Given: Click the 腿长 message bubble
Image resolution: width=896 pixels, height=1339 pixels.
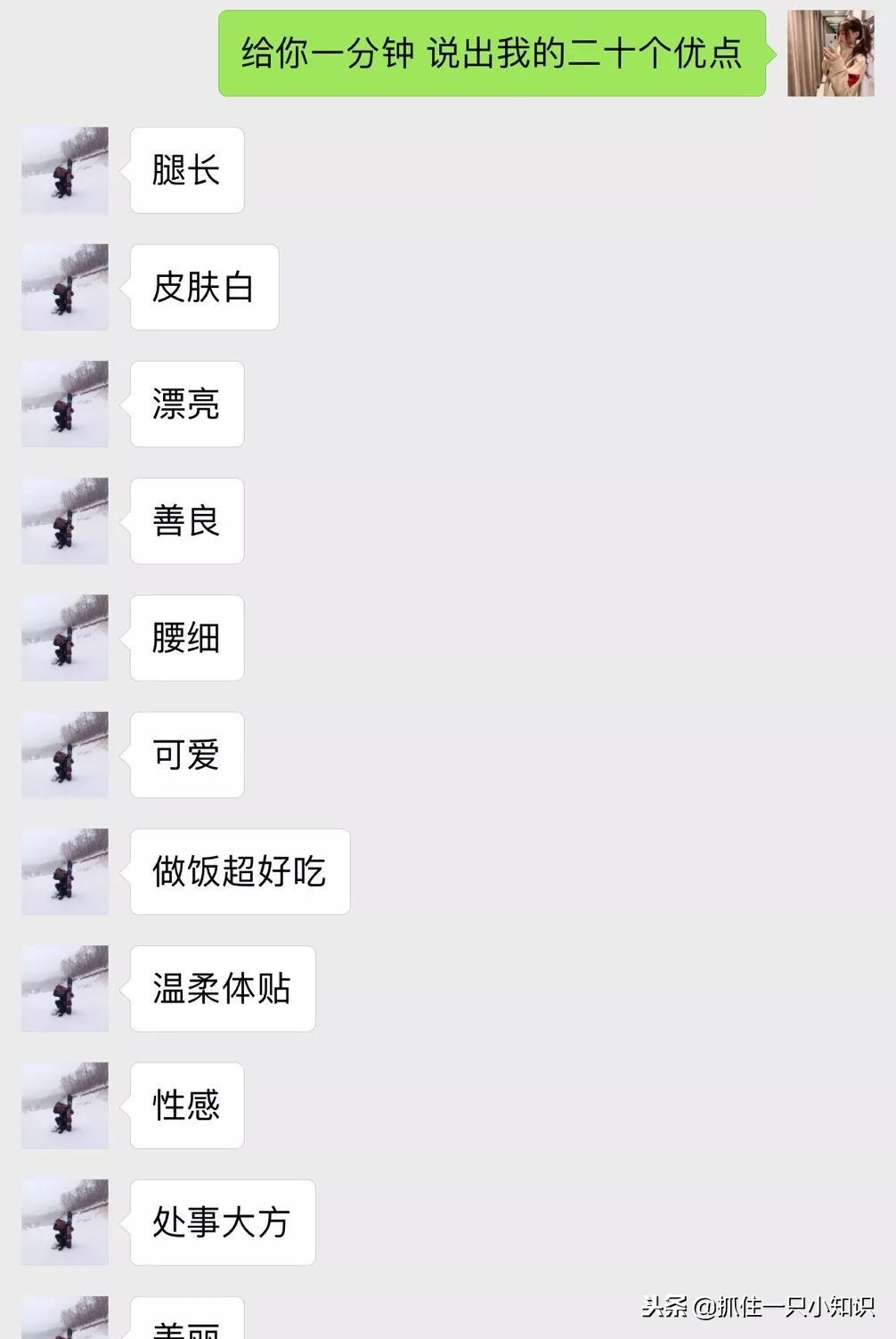Looking at the screenshot, I should point(186,170).
